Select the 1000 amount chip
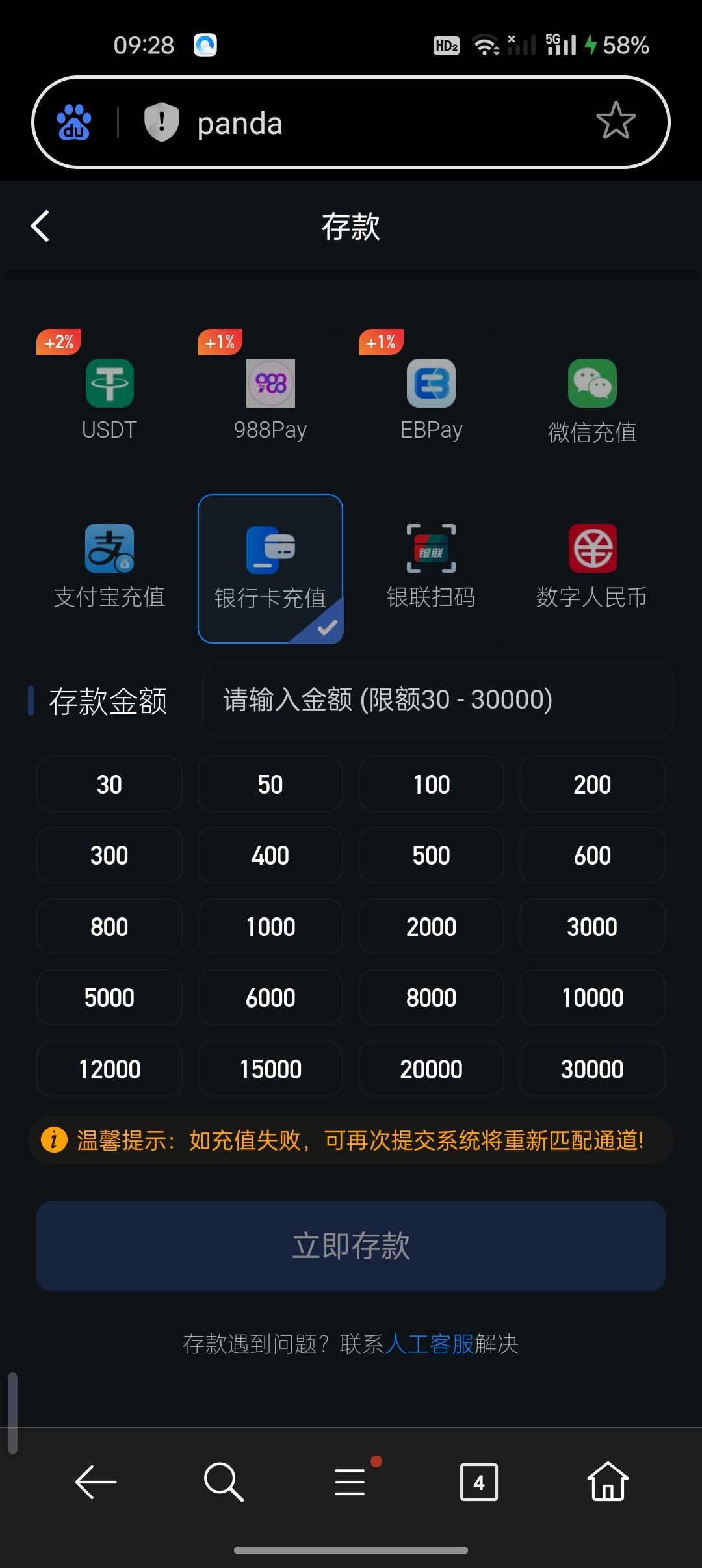 (270, 927)
